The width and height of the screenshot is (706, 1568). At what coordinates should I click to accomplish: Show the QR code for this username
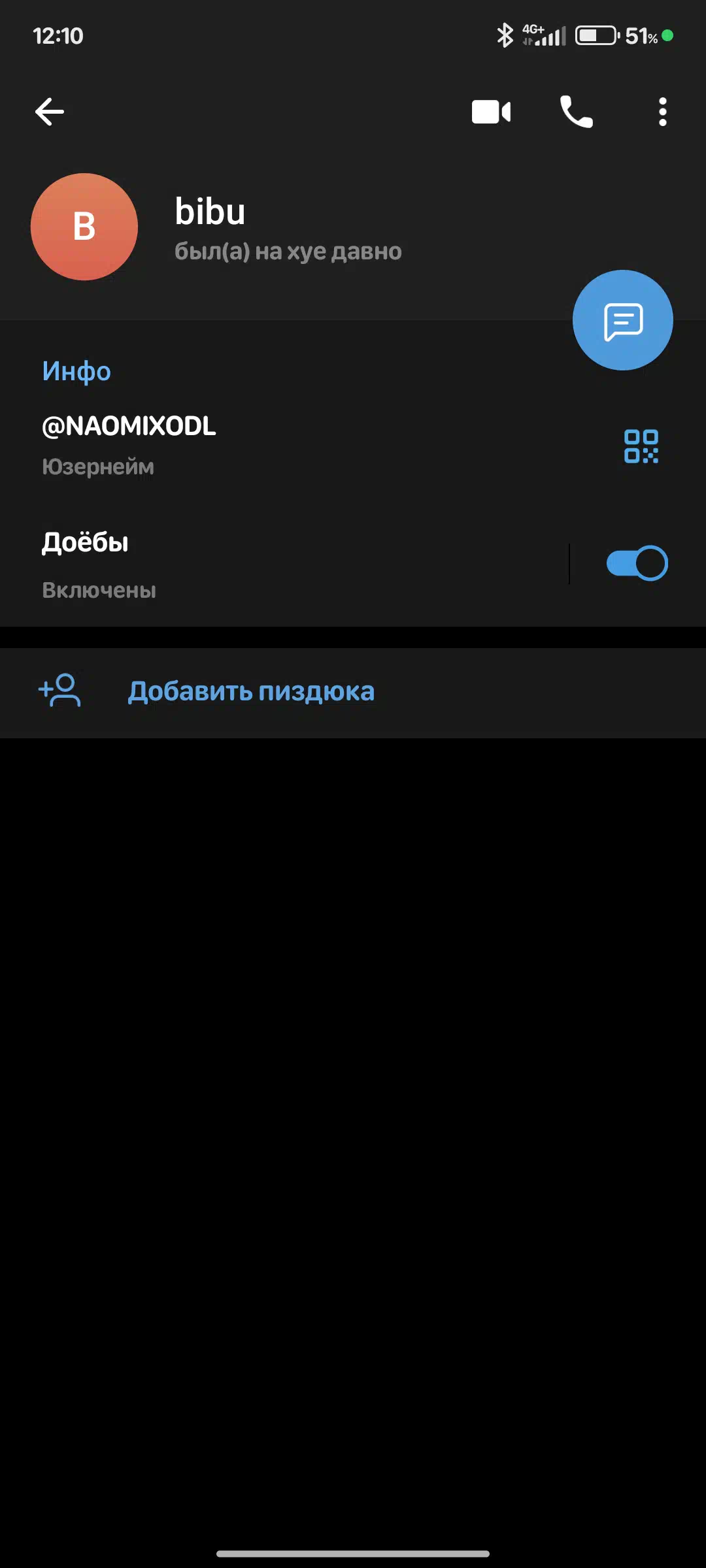[x=641, y=446]
